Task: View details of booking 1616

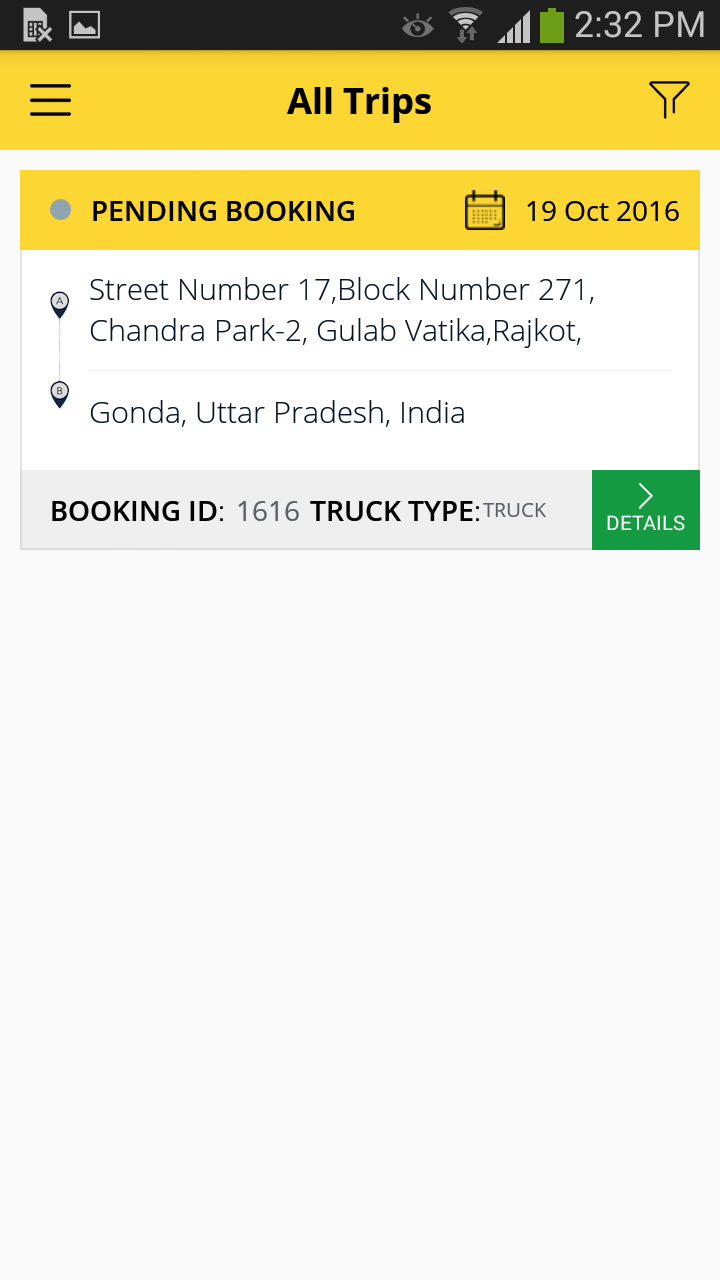Action: [x=645, y=510]
